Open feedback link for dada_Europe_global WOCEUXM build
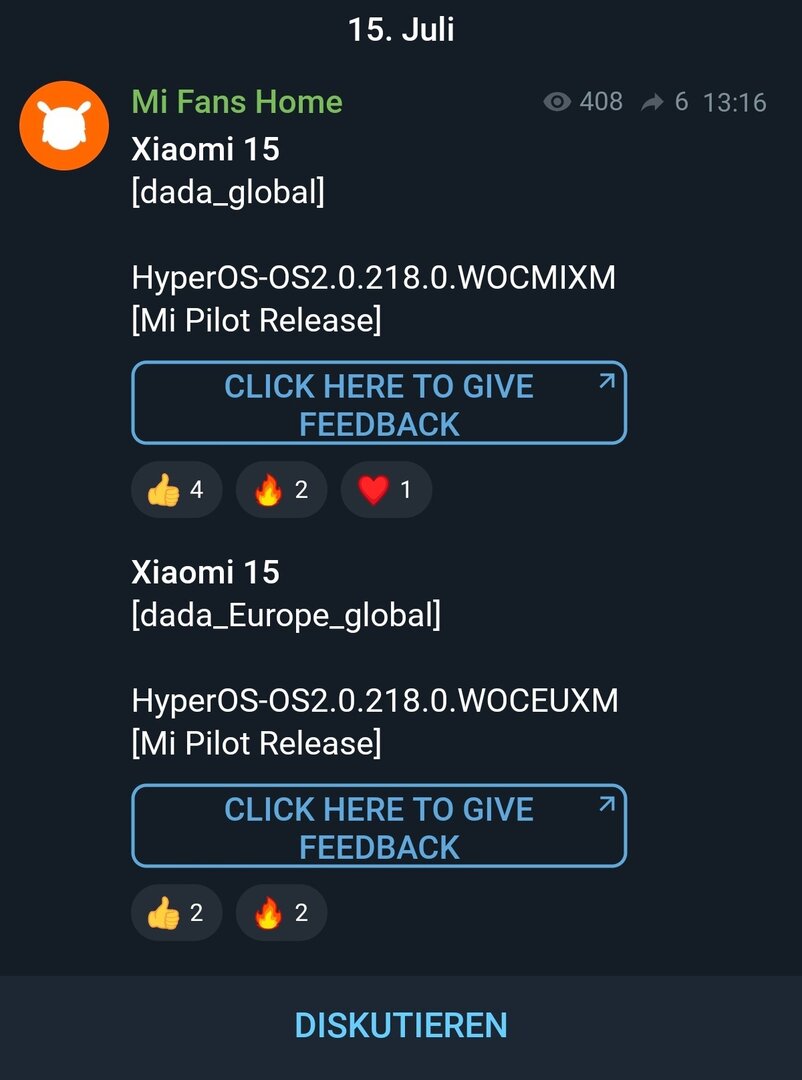802x1080 pixels. pyautogui.click(x=378, y=826)
